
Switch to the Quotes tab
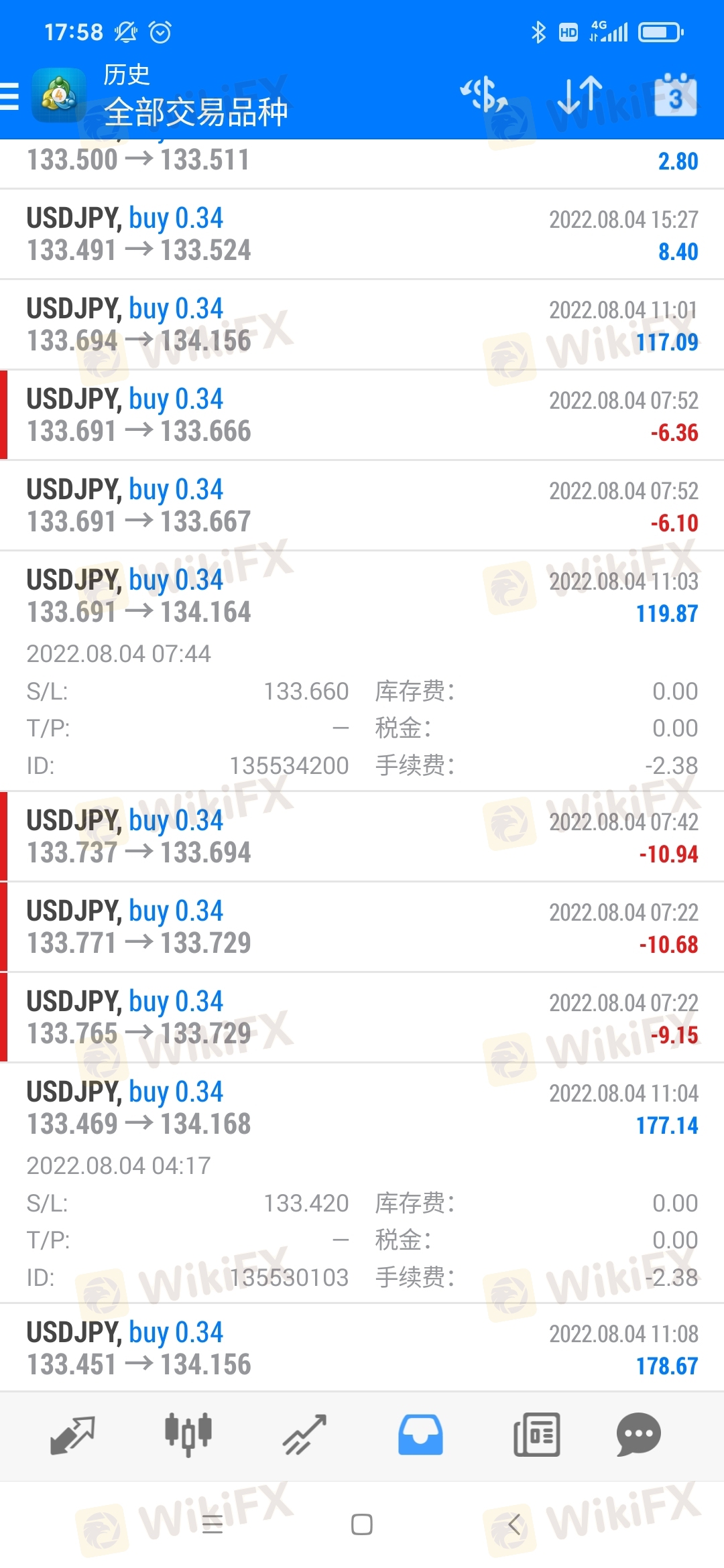point(72,1436)
